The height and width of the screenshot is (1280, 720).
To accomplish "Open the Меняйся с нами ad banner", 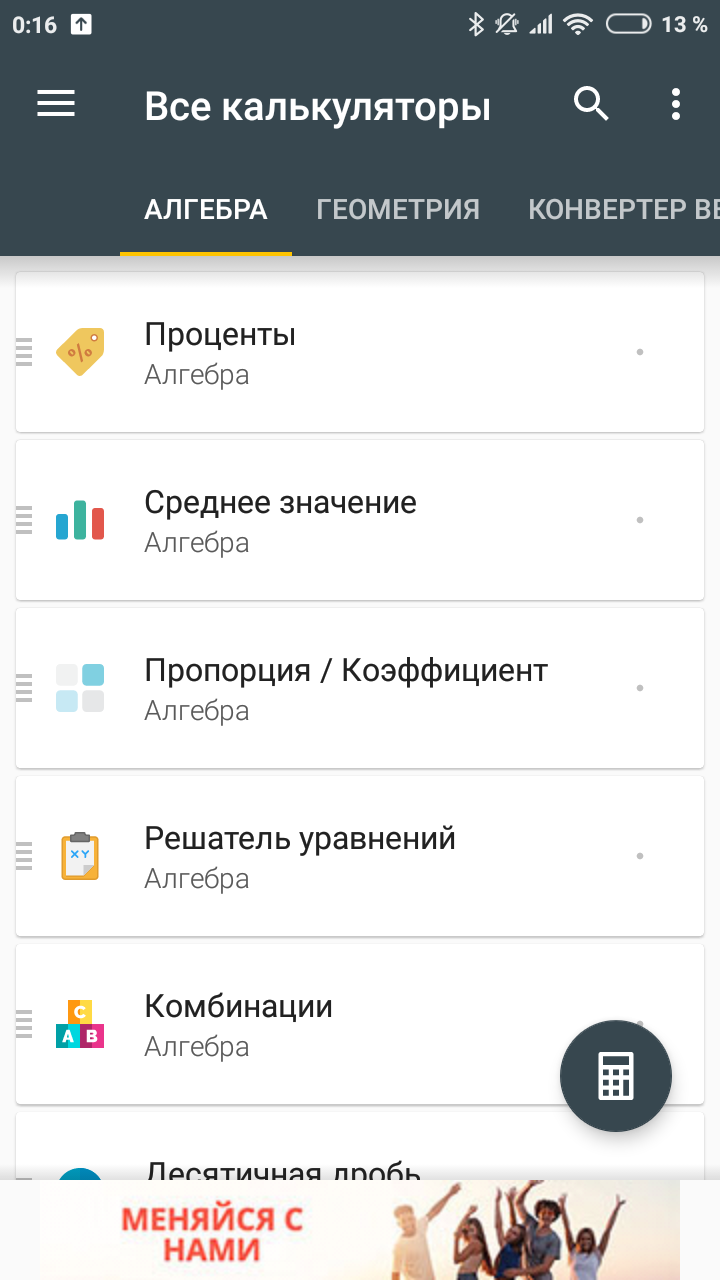I will [360, 1230].
